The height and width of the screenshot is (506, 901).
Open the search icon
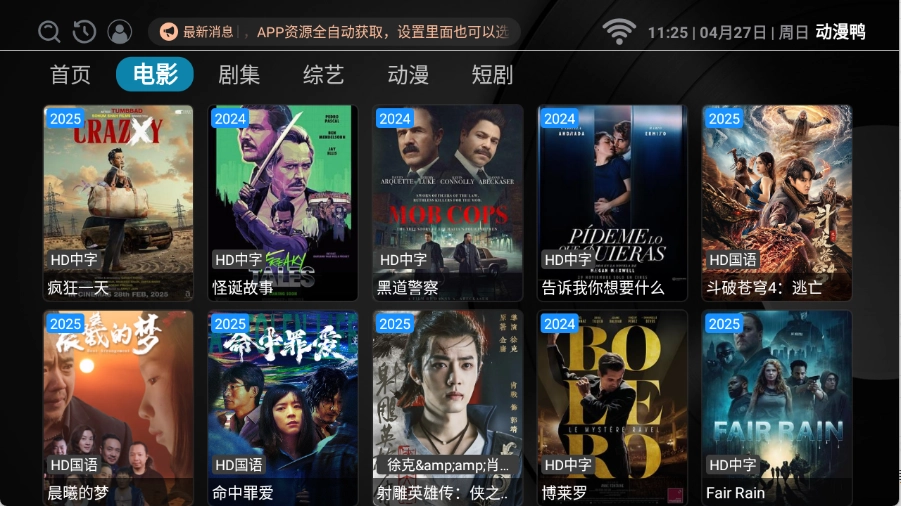click(49, 32)
